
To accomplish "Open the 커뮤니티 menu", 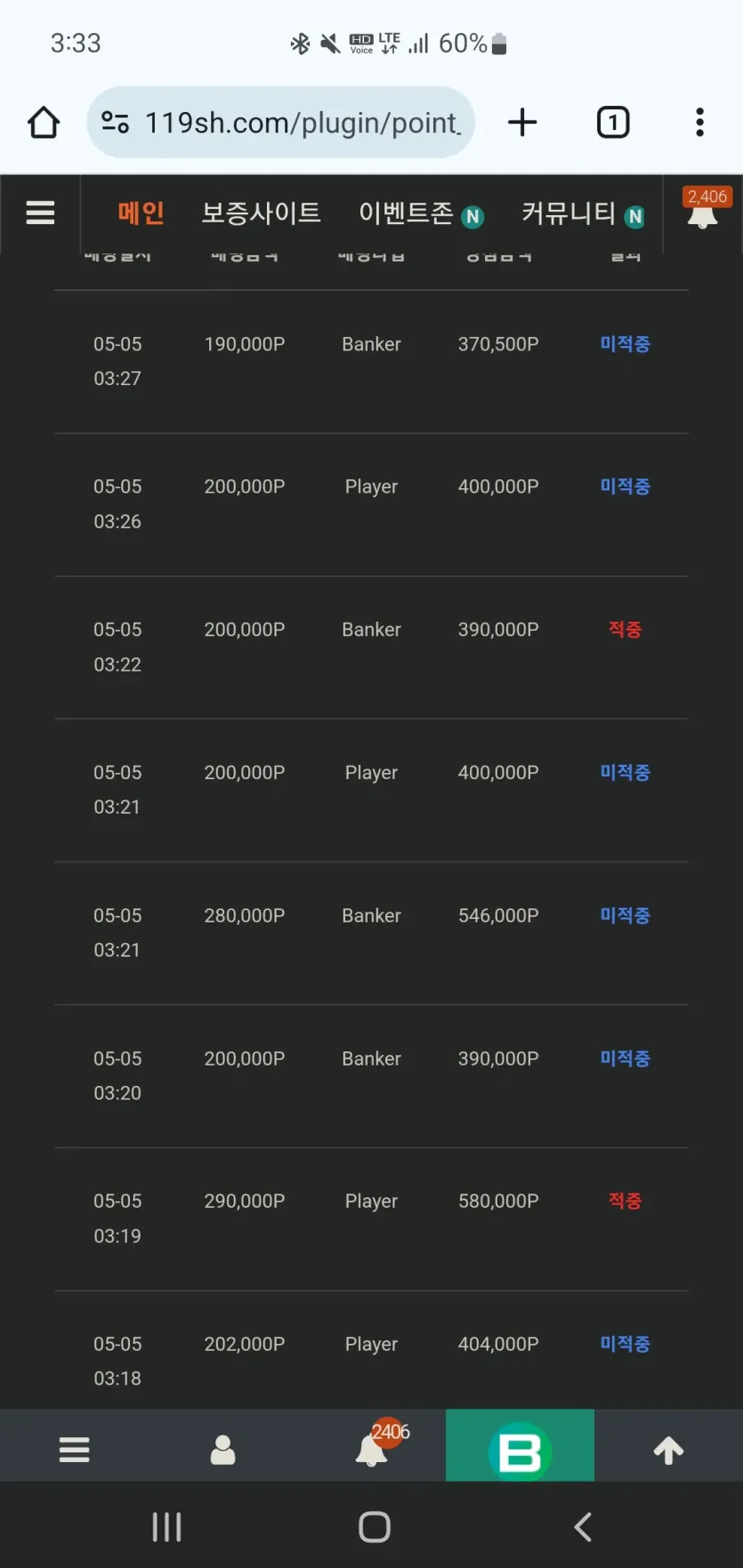I will point(583,214).
